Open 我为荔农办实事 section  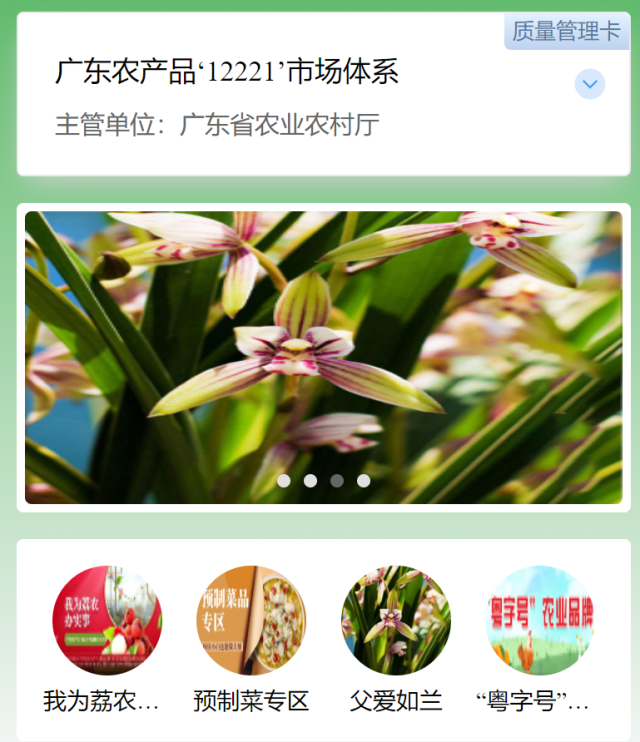[106, 621]
